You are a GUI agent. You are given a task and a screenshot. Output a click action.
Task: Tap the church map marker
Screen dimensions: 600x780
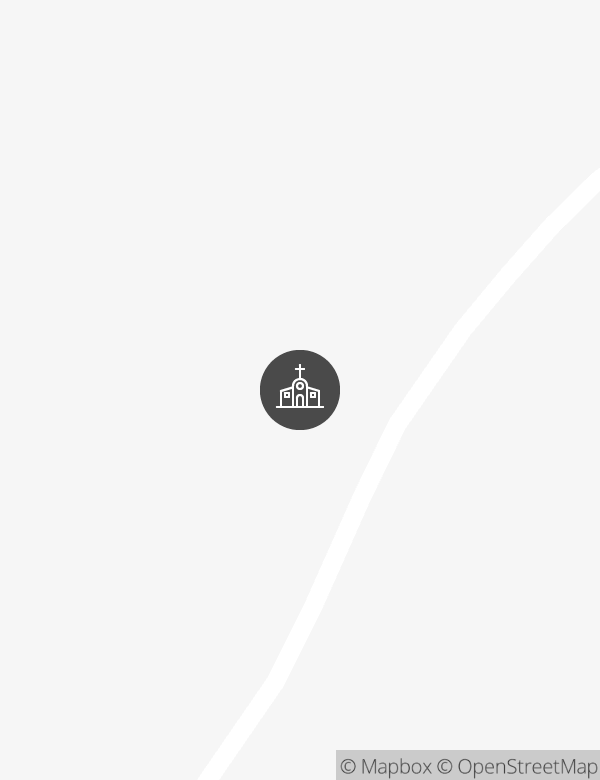tap(300, 390)
